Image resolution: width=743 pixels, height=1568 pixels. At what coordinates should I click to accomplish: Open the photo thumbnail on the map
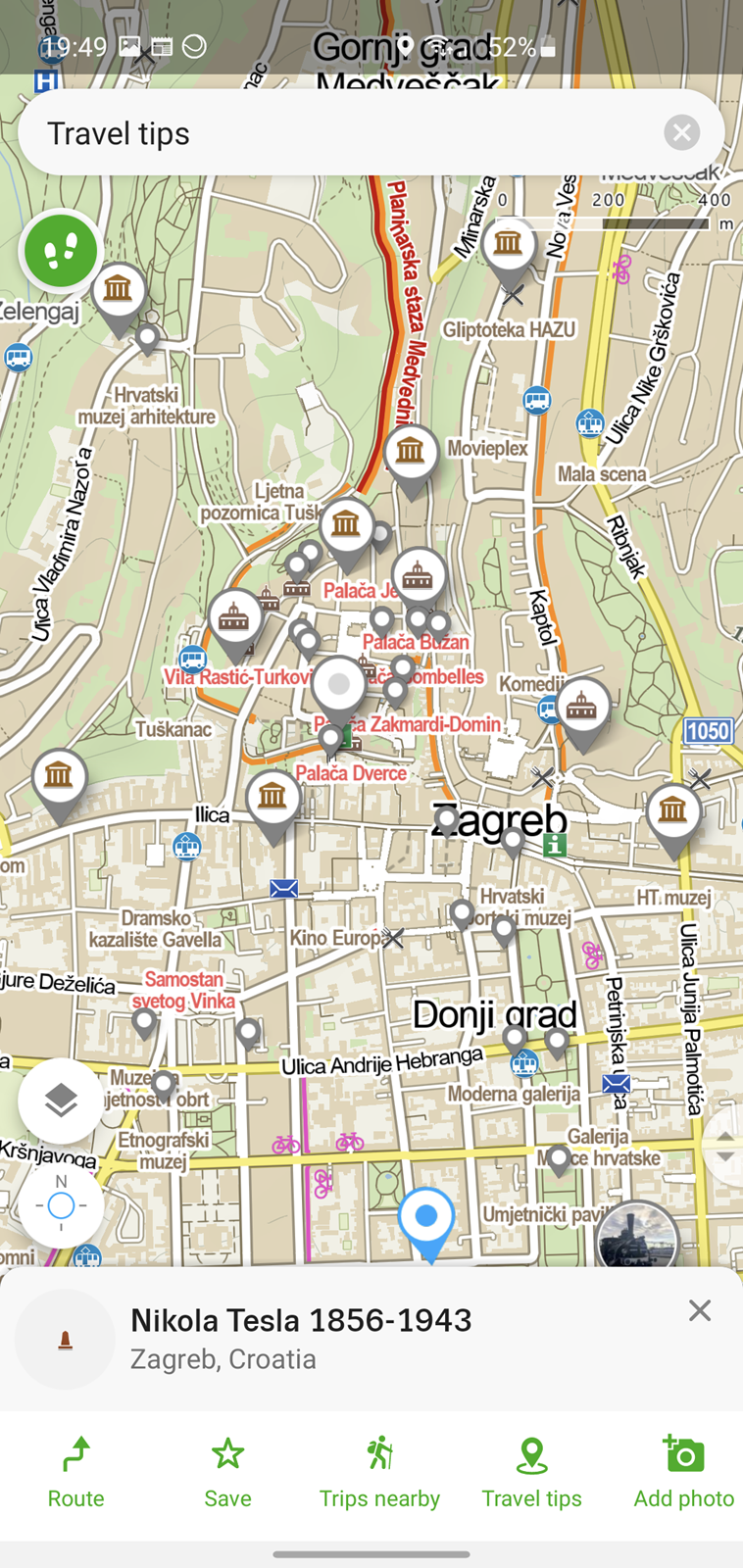637,1235
